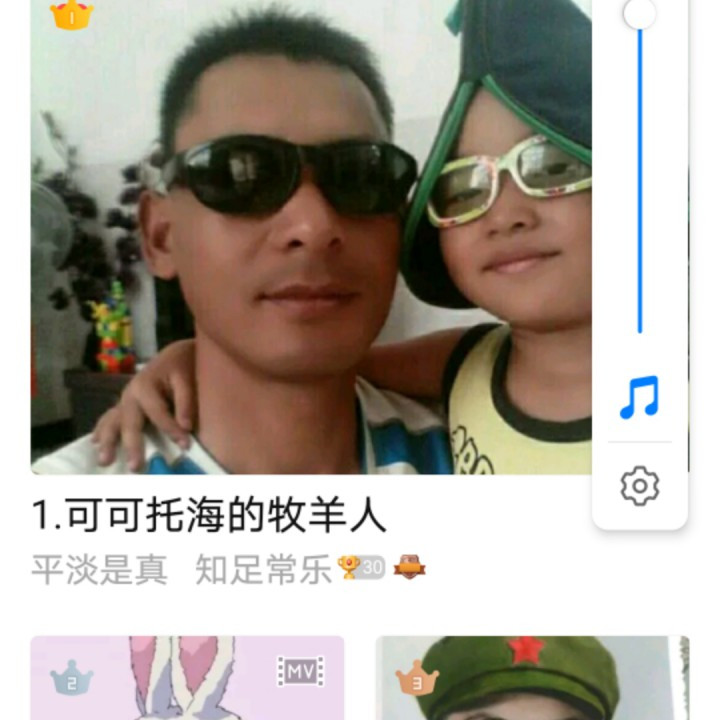Open the rank 2 rabbit MV card
Viewport: 720px width, 720px height.
tap(187, 678)
